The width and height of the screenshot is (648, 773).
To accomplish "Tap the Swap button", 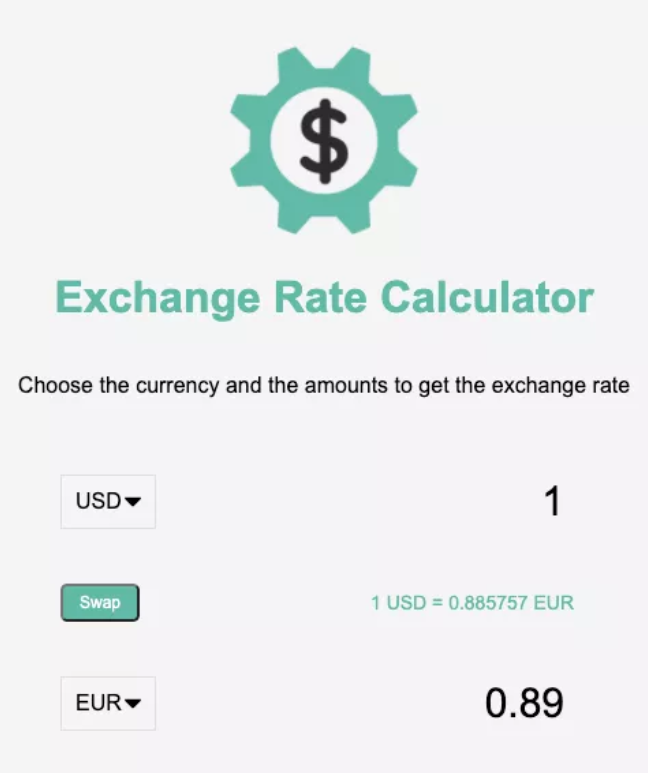I will pyautogui.click(x=100, y=603).
